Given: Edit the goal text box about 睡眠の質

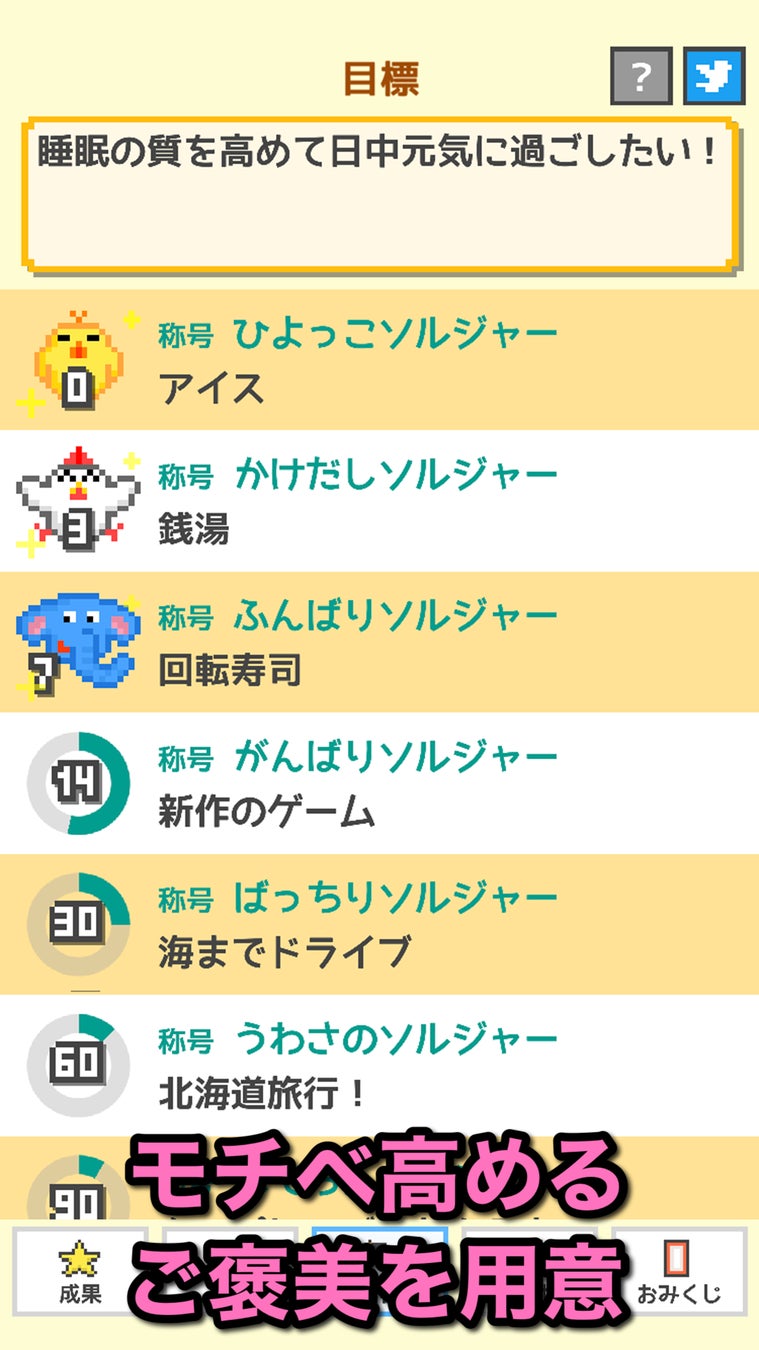Looking at the screenshot, I should tap(379, 196).
